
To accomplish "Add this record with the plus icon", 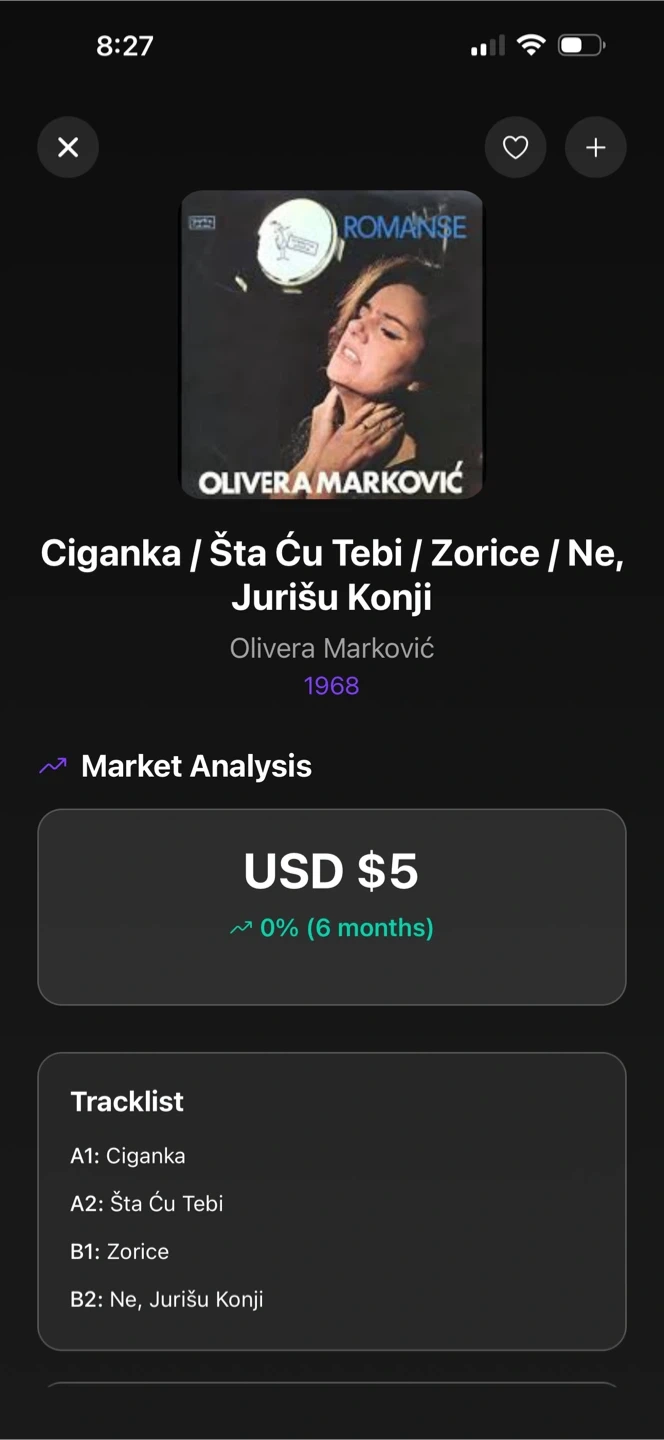I will coord(596,148).
